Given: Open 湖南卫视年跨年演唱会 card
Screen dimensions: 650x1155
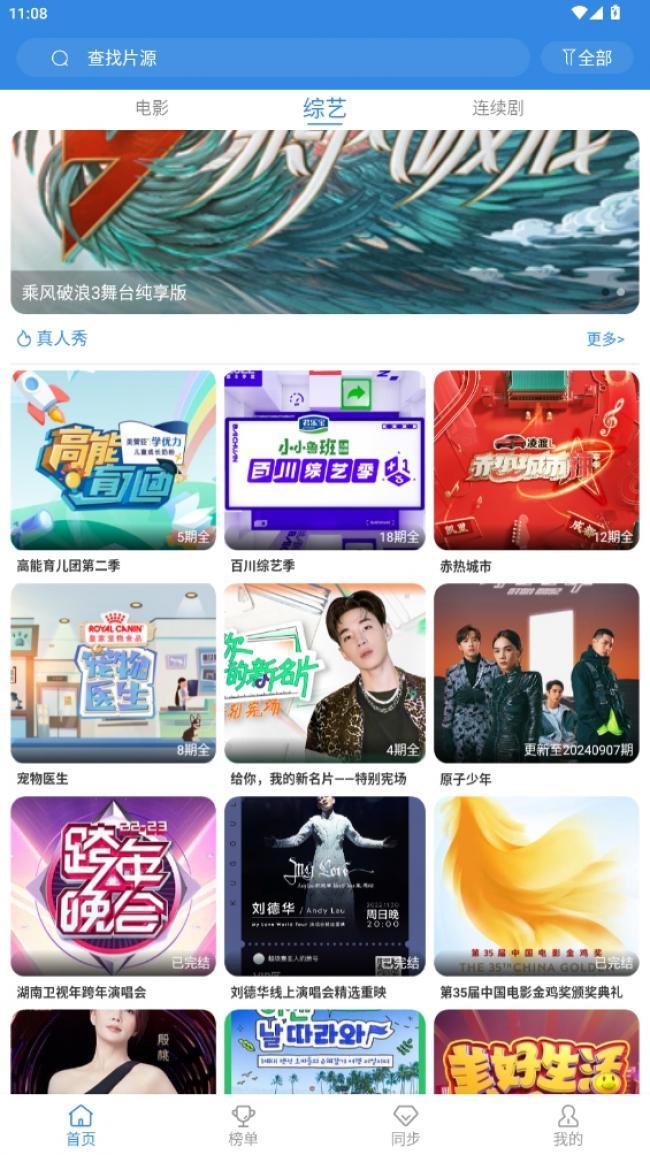Looking at the screenshot, I should (113, 886).
